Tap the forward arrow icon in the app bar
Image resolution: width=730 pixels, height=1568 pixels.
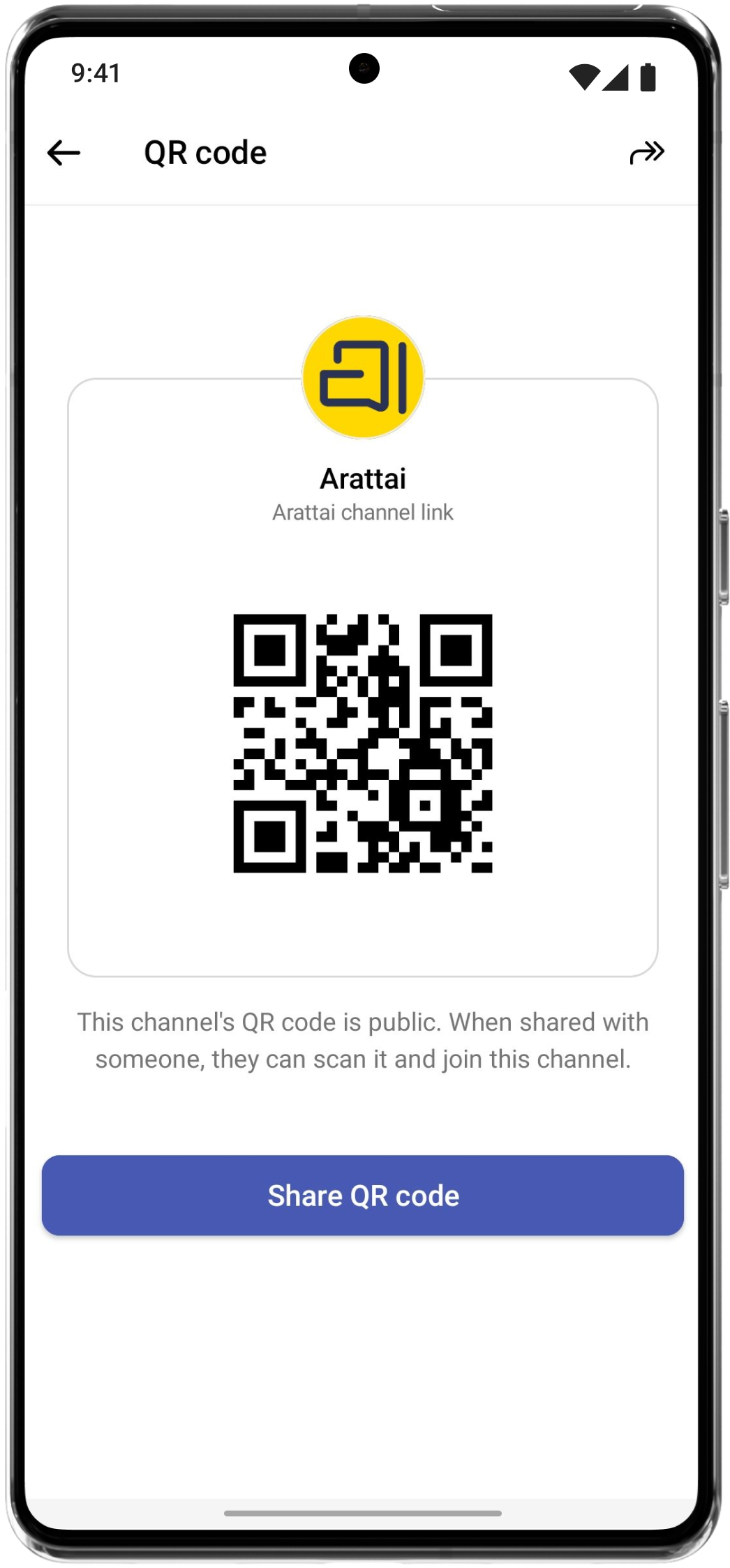[x=646, y=153]
